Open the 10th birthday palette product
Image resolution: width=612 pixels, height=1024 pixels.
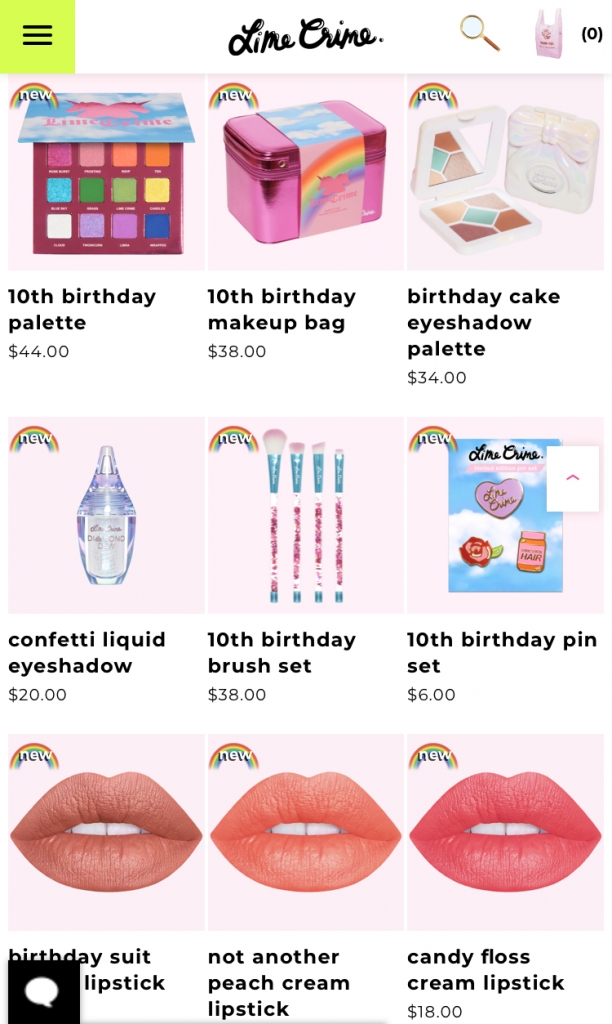click(x=106, y=172)
